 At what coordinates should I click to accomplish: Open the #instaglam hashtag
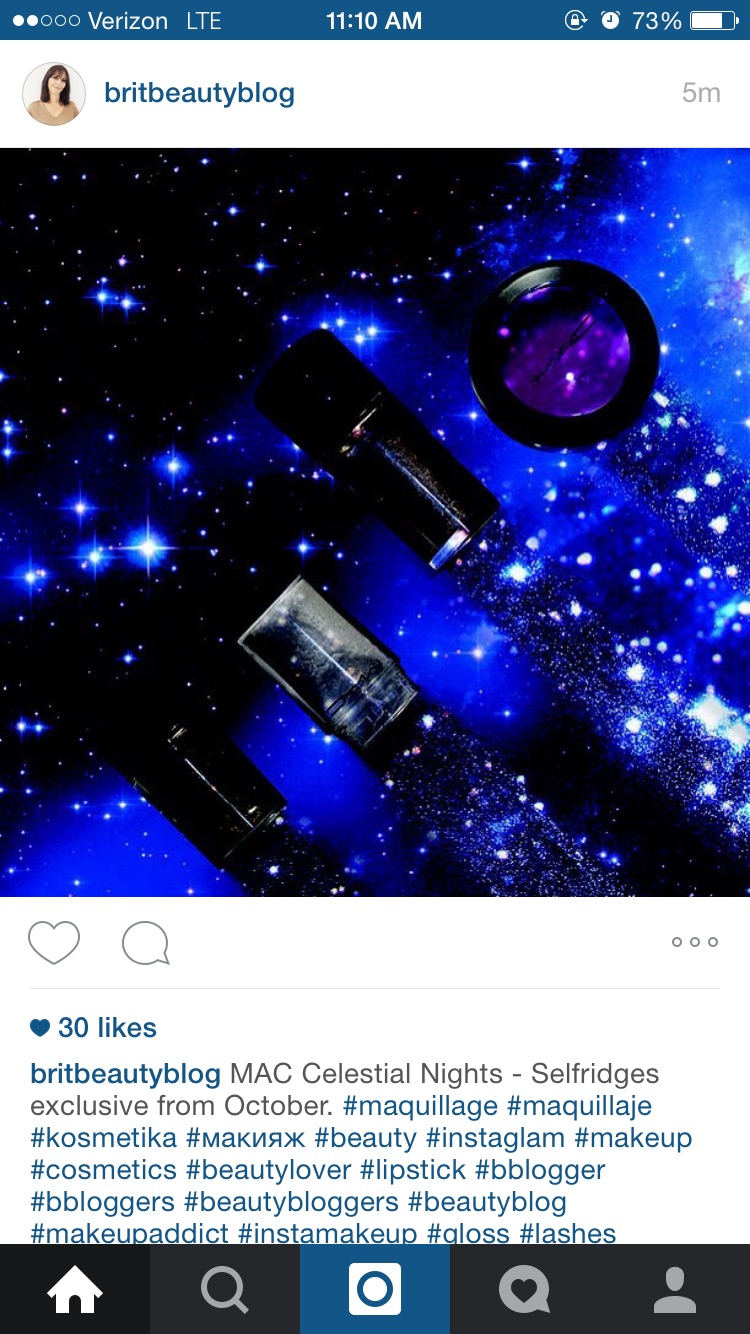coord(495,1138)
